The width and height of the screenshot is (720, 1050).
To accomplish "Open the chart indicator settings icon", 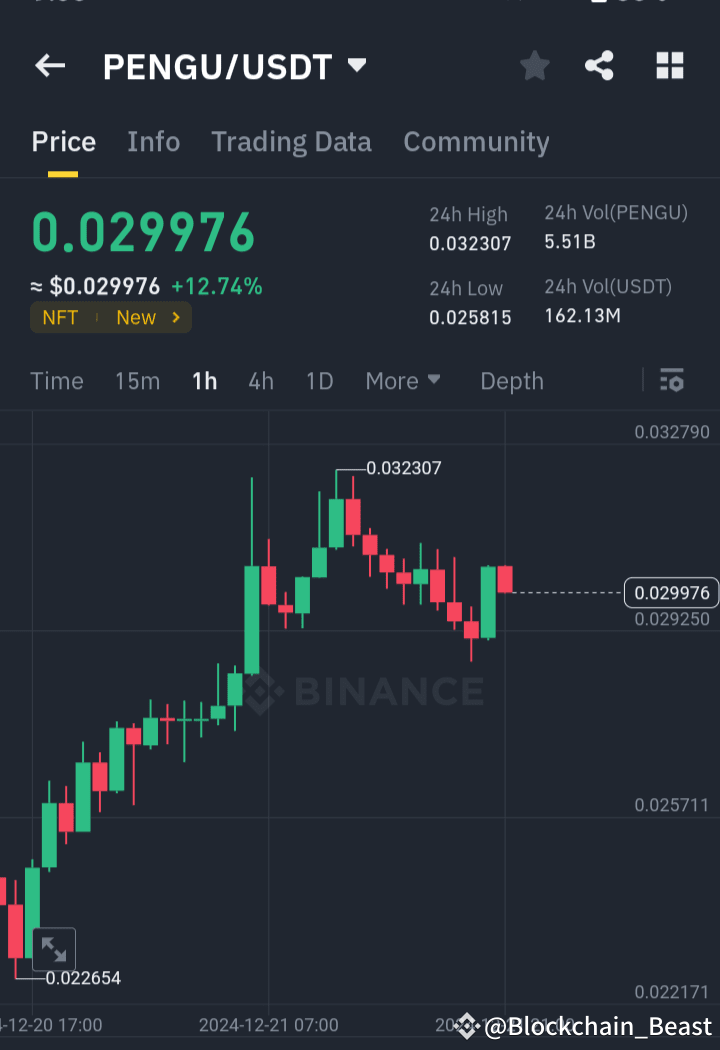I will (671, 381).
